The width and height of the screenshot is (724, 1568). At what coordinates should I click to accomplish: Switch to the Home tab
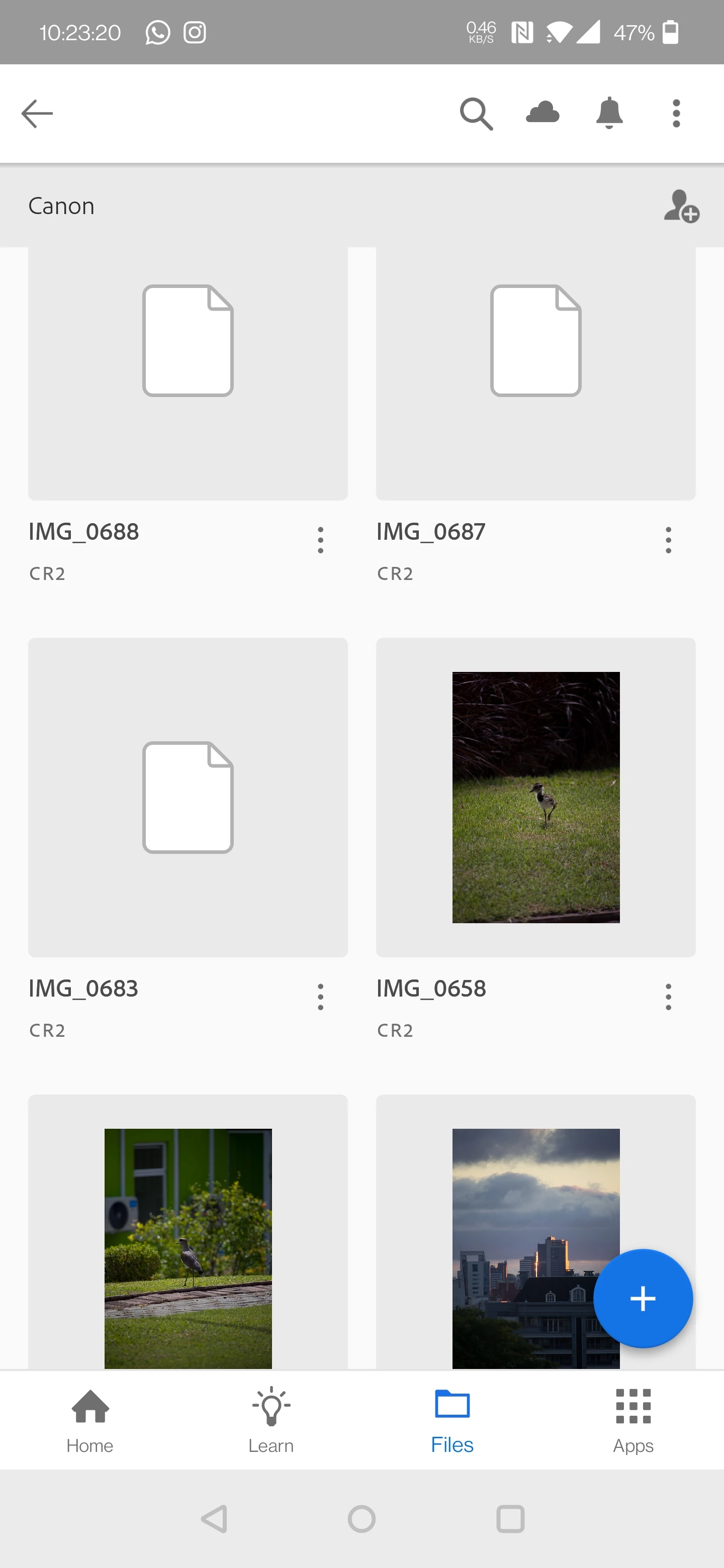pos(90,1421)
